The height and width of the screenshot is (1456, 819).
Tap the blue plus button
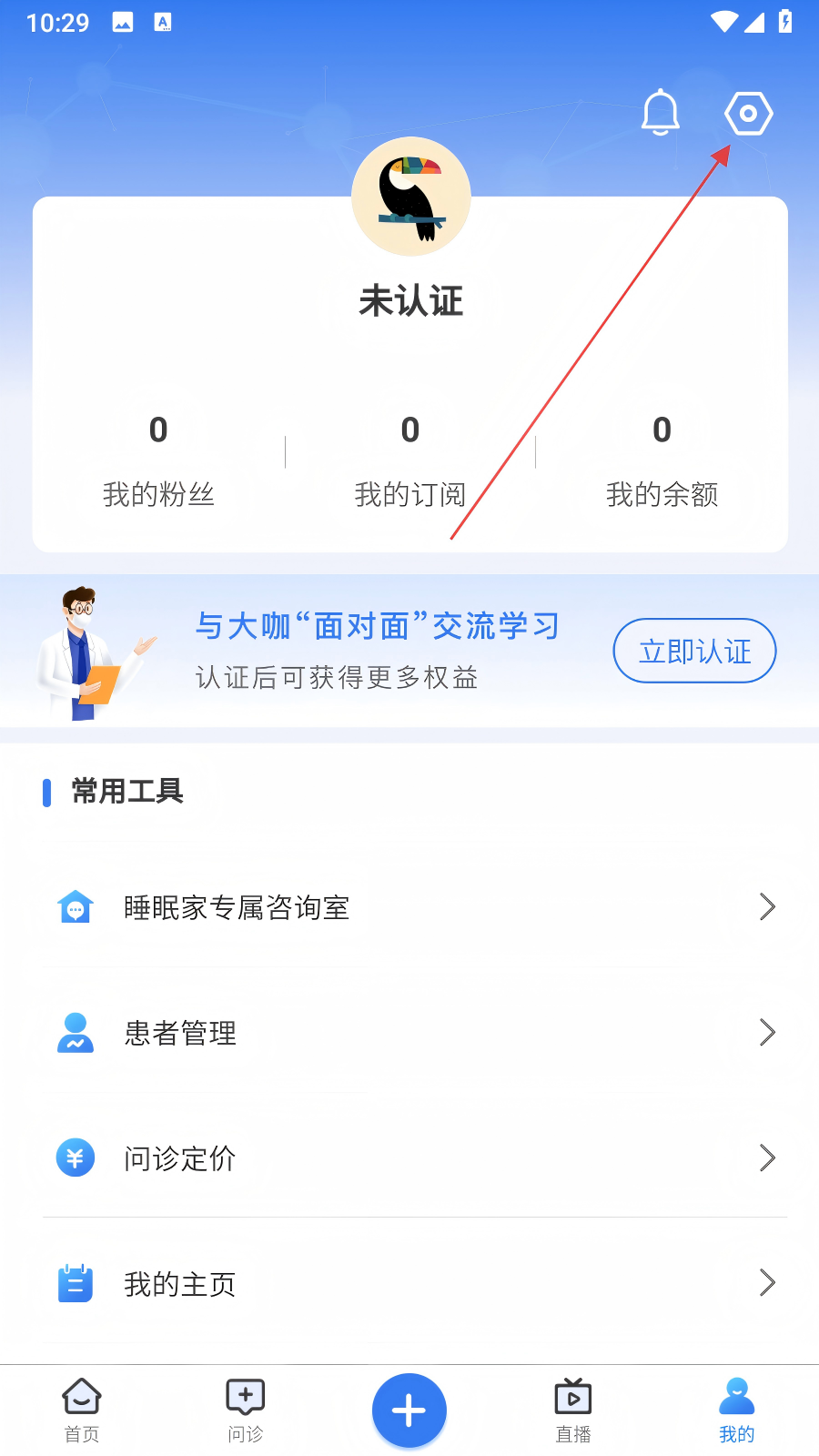[409, 1410]
